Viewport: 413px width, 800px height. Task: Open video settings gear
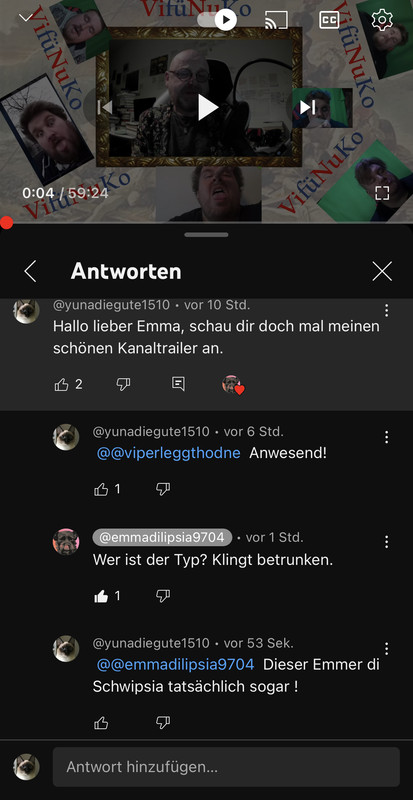[381, 20]
